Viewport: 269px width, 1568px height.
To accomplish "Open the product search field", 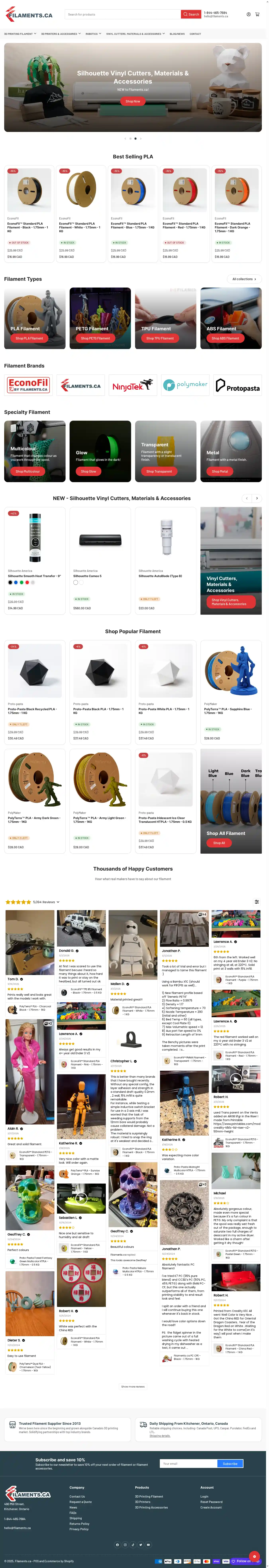I will [x=122, y=14].
